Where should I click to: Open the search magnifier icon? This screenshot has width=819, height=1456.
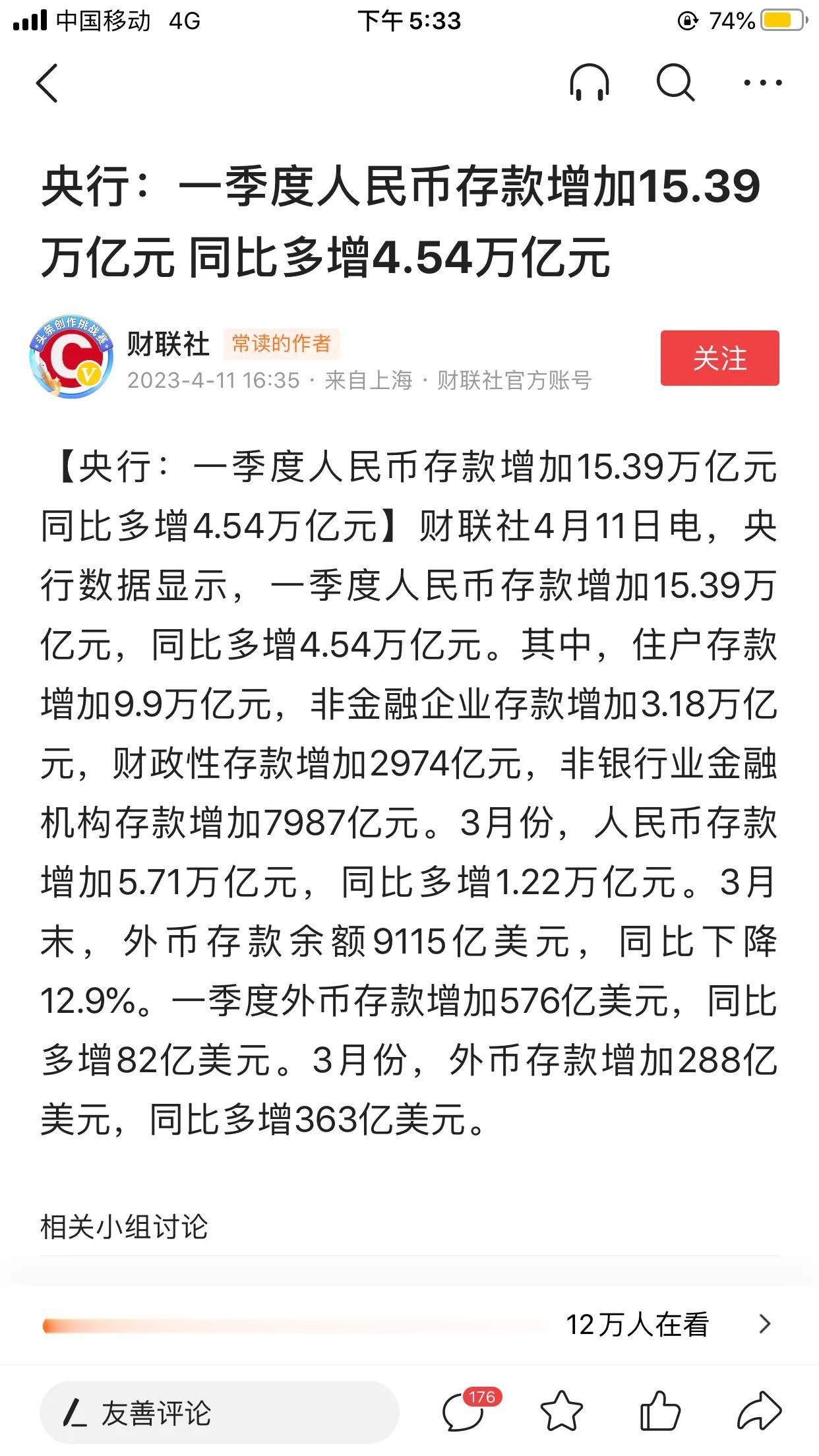[x=675, y=83]
